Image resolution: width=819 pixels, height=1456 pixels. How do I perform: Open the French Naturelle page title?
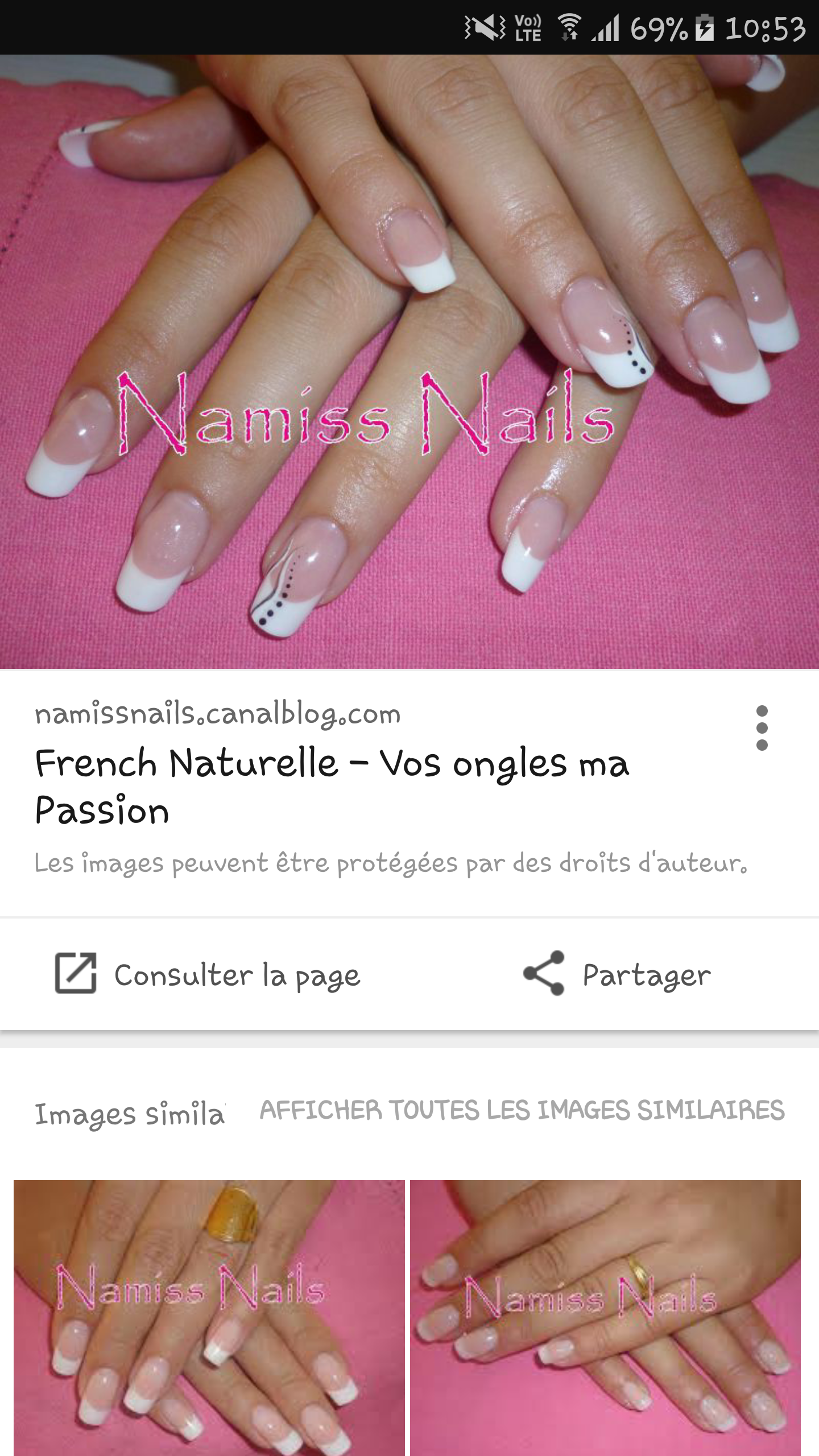click(332, 785)
